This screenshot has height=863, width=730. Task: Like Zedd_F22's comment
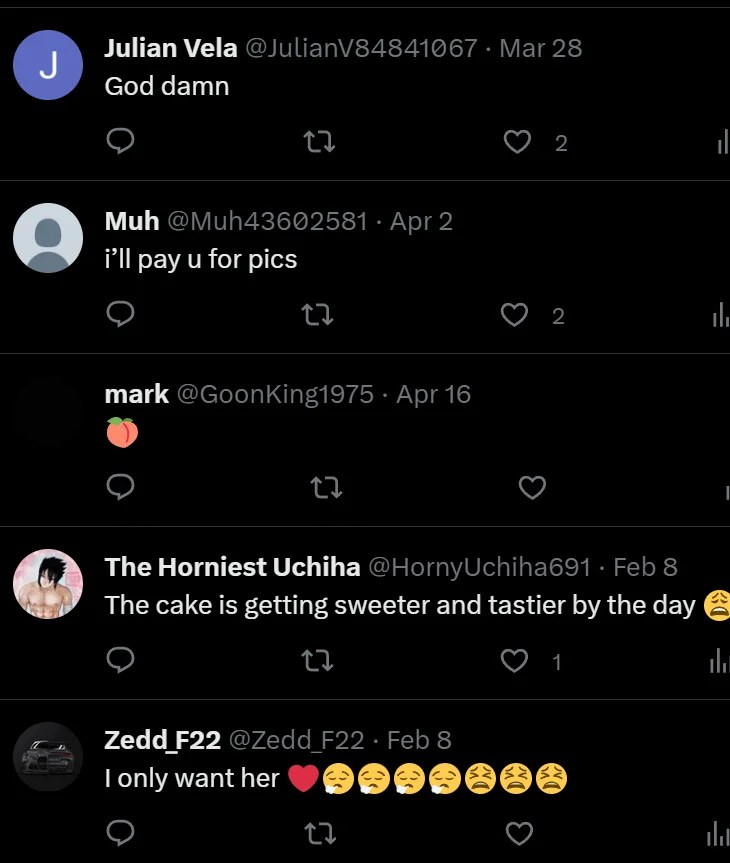point(520,833)
